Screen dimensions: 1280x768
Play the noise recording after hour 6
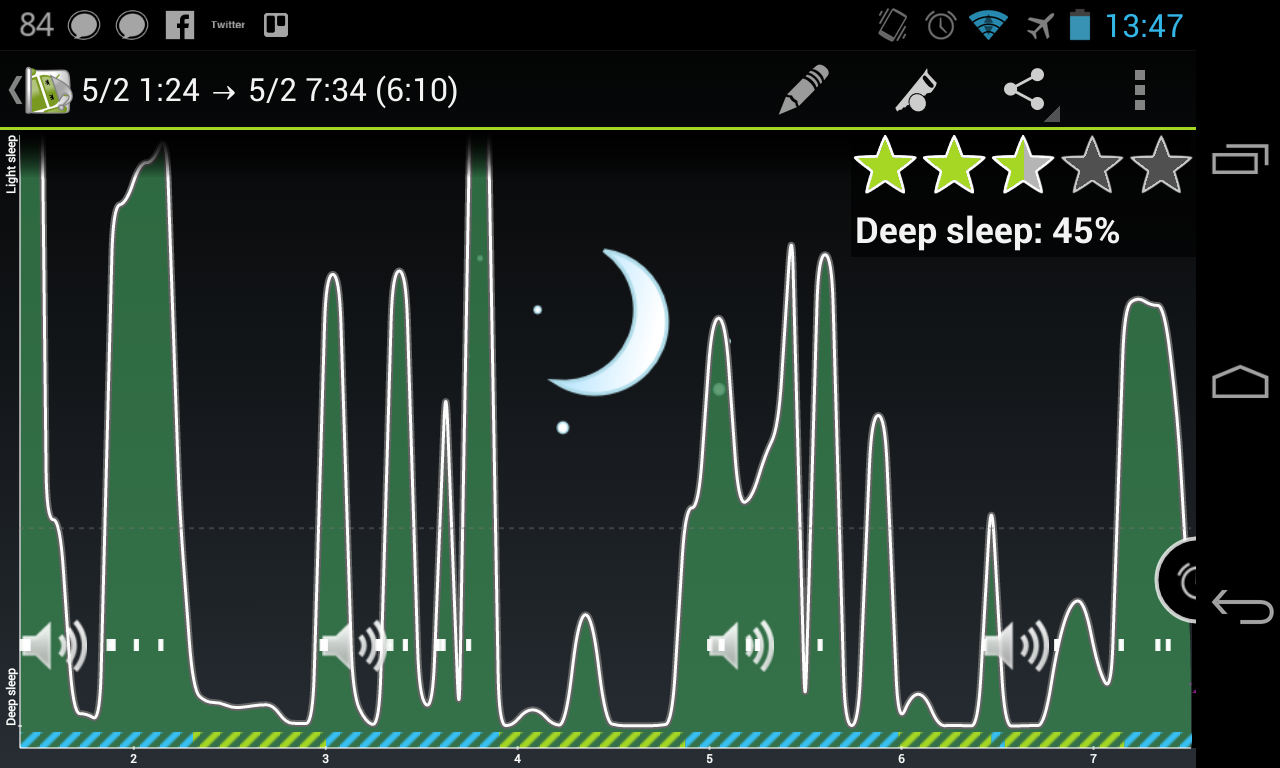click(1017, 645)
